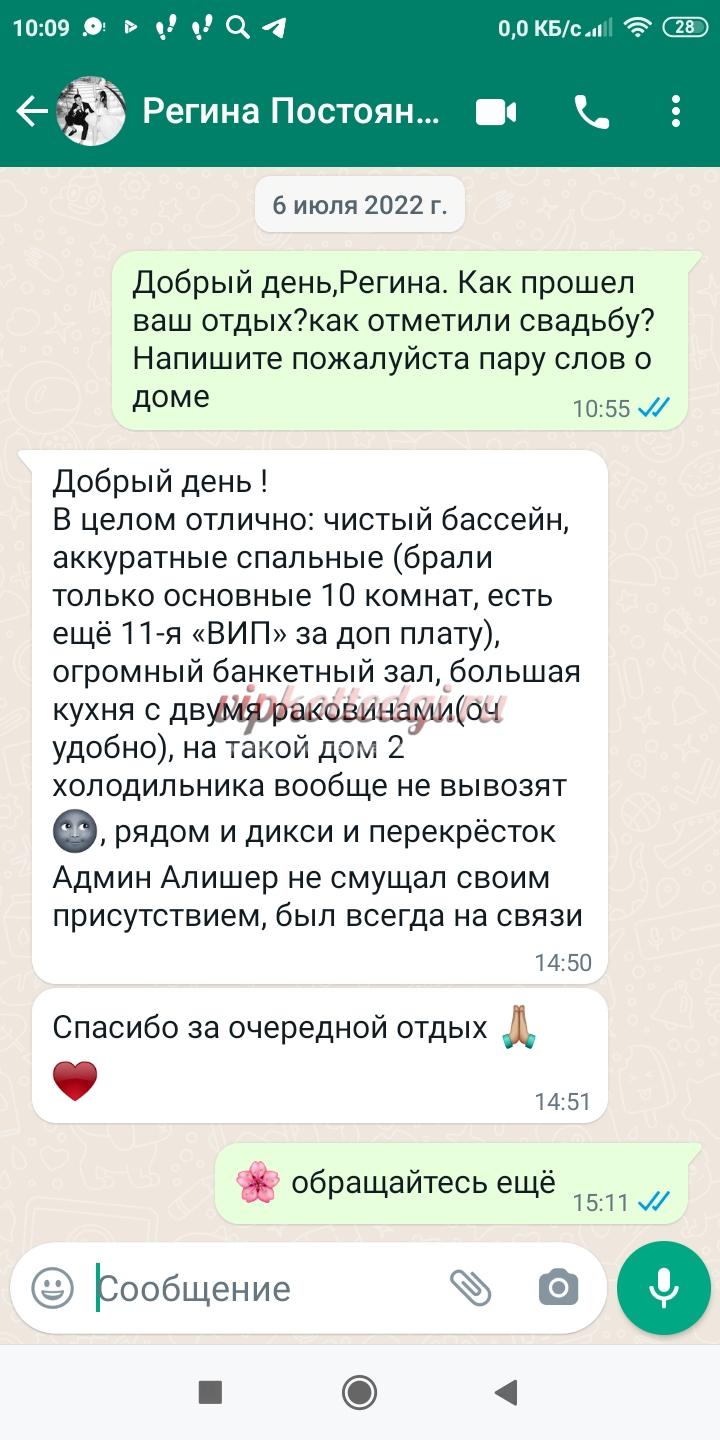
Task: Tap the system home button
Action: 359,1392
